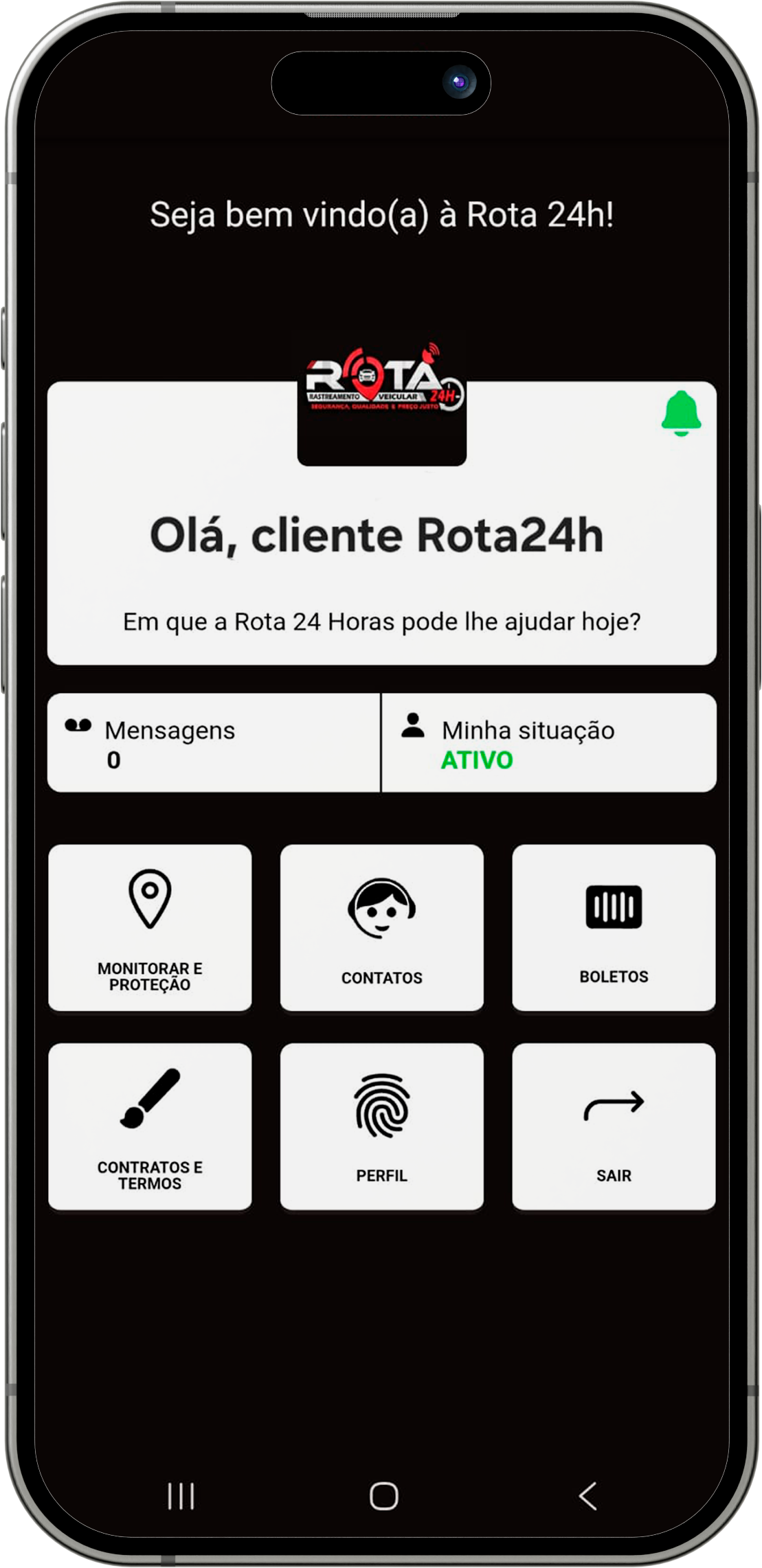
Task: Open Contratos e Termos
Action: 150,1126
